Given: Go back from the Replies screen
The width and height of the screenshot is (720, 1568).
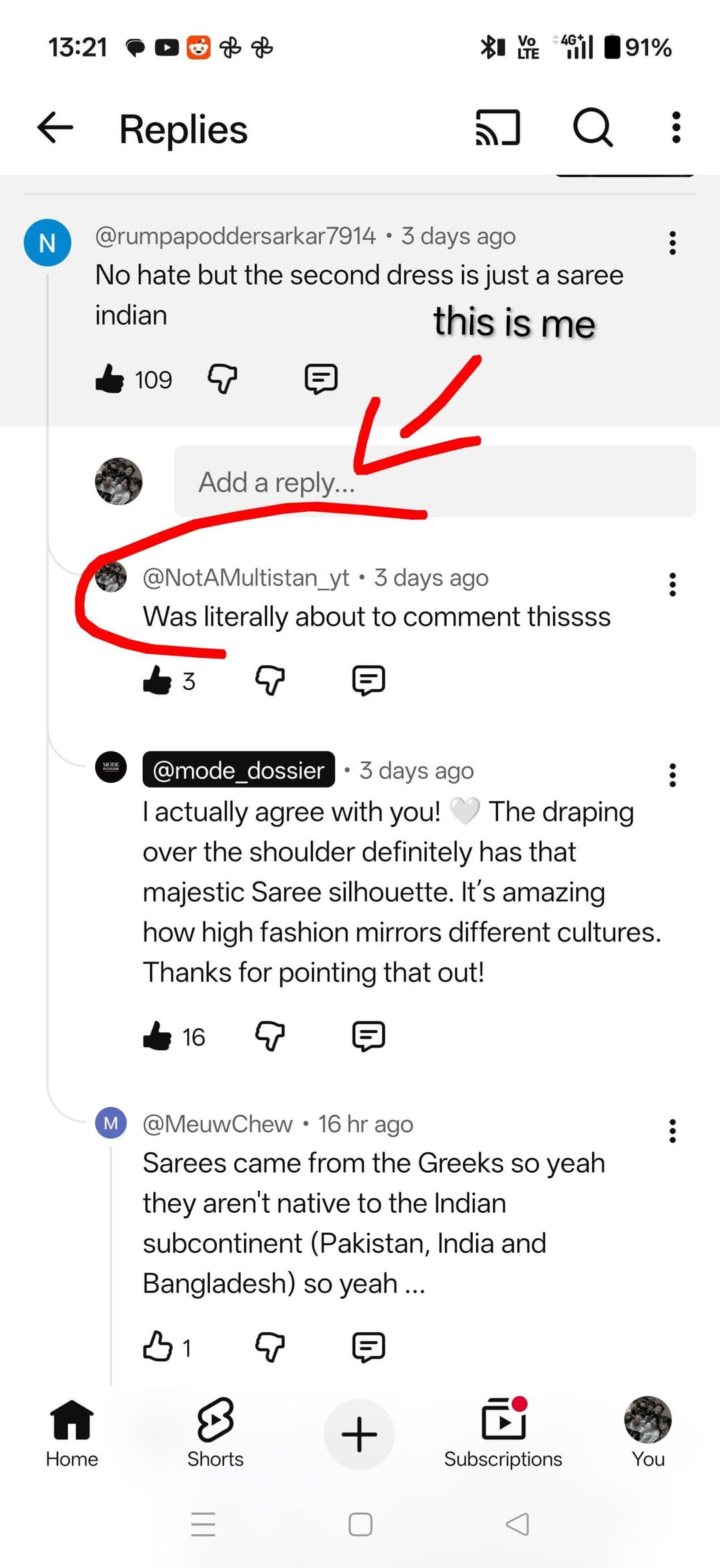Looking at the screenshot, I should [x=55, y=127].
